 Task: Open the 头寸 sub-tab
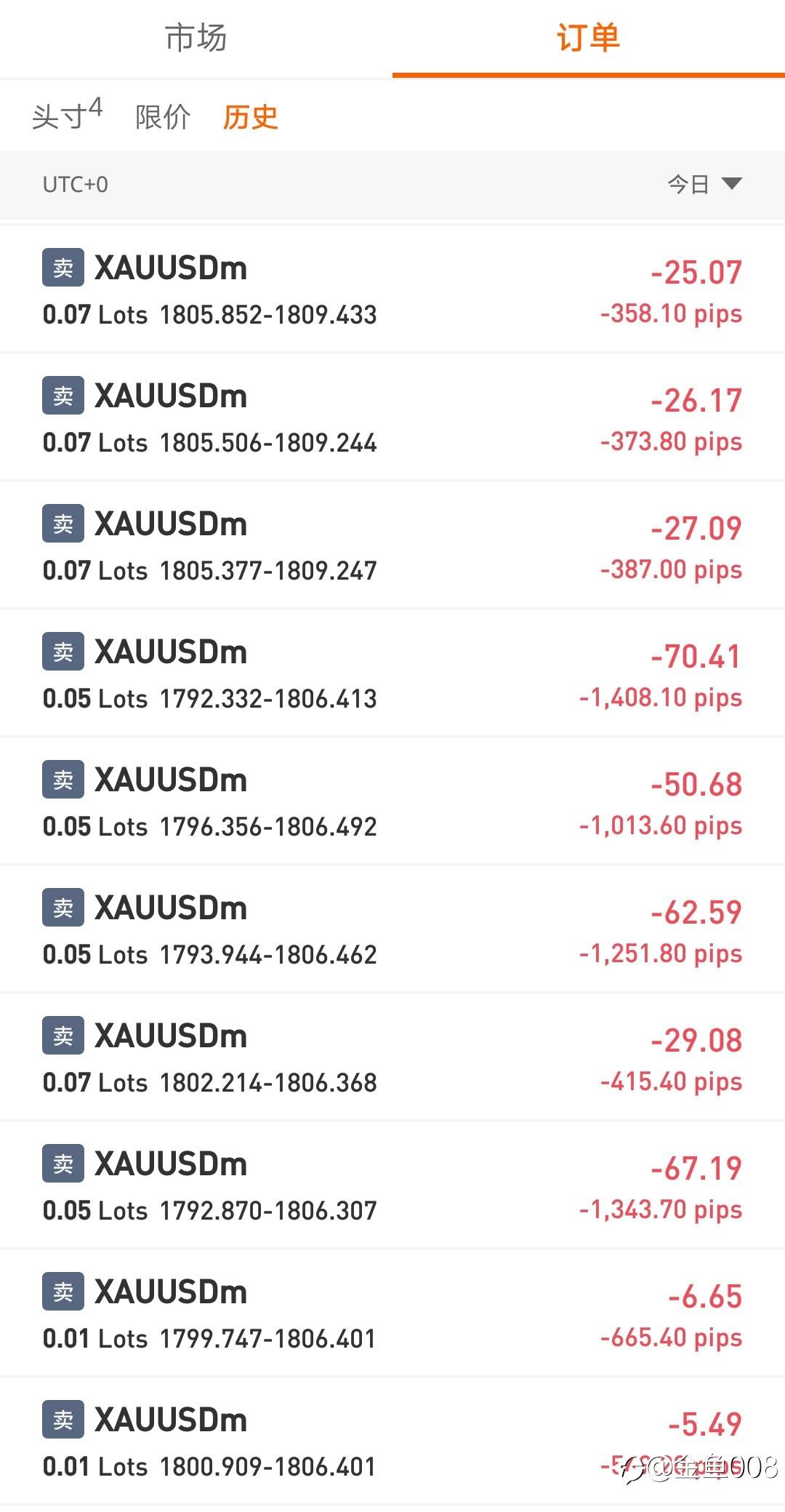pos(67,115)
